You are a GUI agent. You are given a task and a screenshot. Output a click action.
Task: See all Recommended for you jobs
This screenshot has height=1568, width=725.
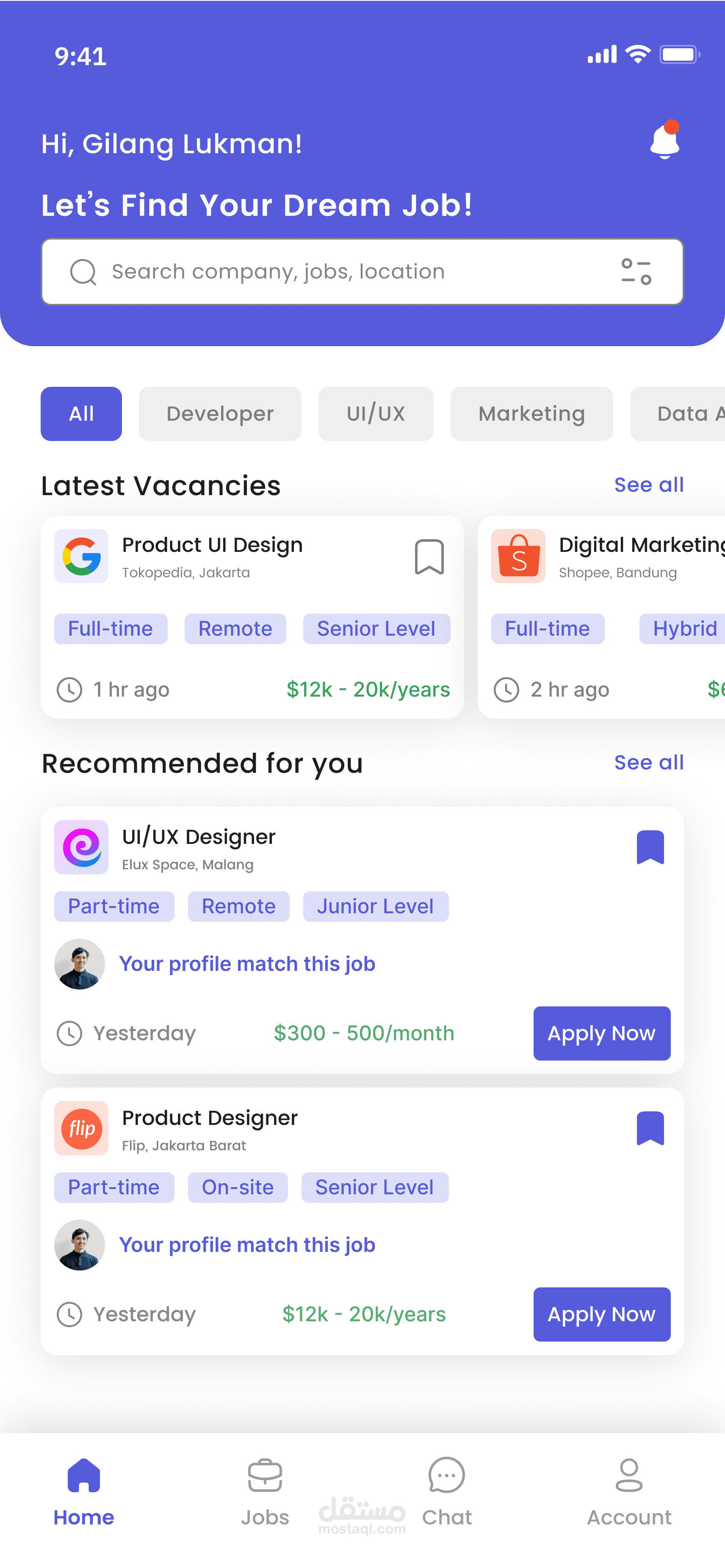pyautogui.click(x=649, y=763)
